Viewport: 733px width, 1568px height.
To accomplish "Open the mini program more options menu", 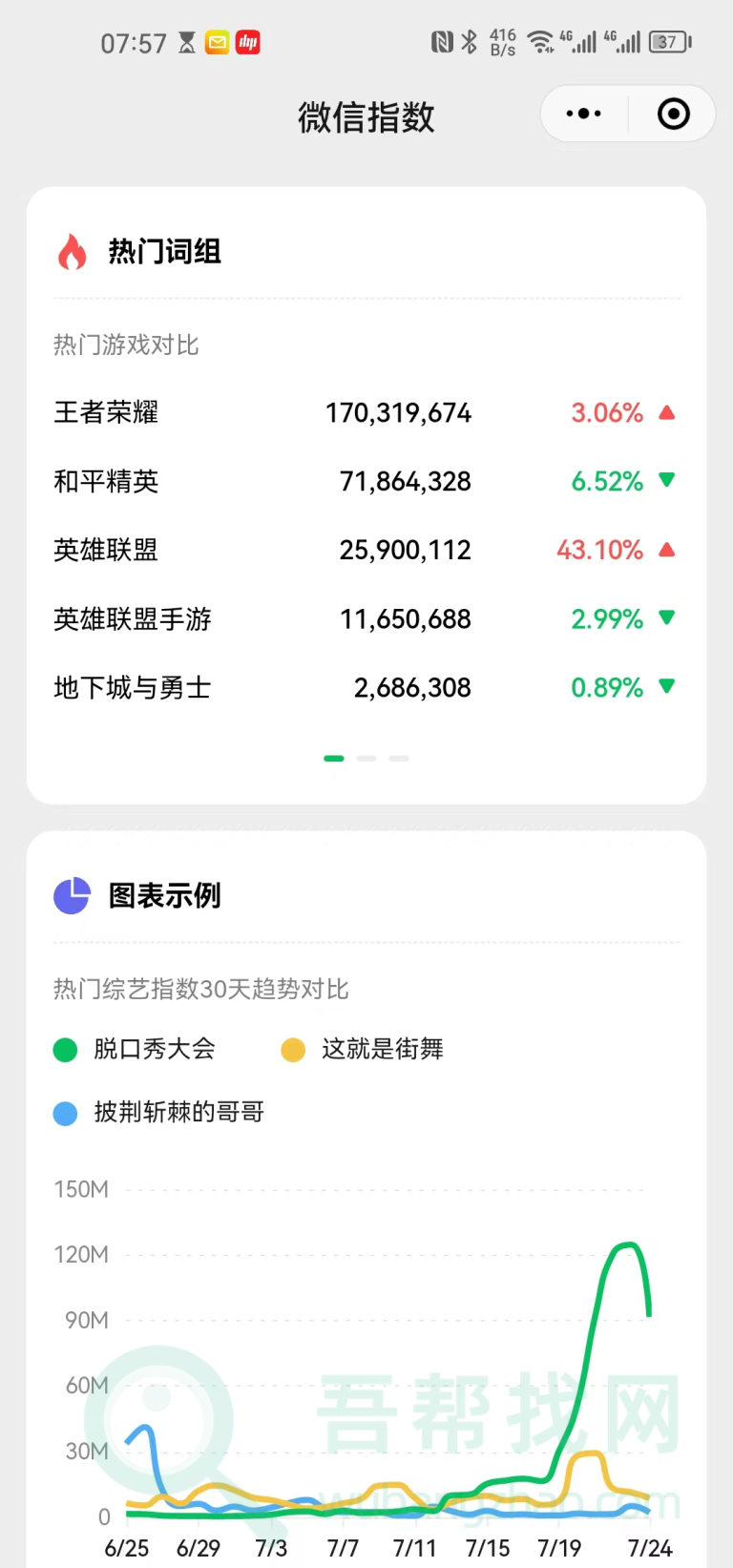I will (583, 114).
